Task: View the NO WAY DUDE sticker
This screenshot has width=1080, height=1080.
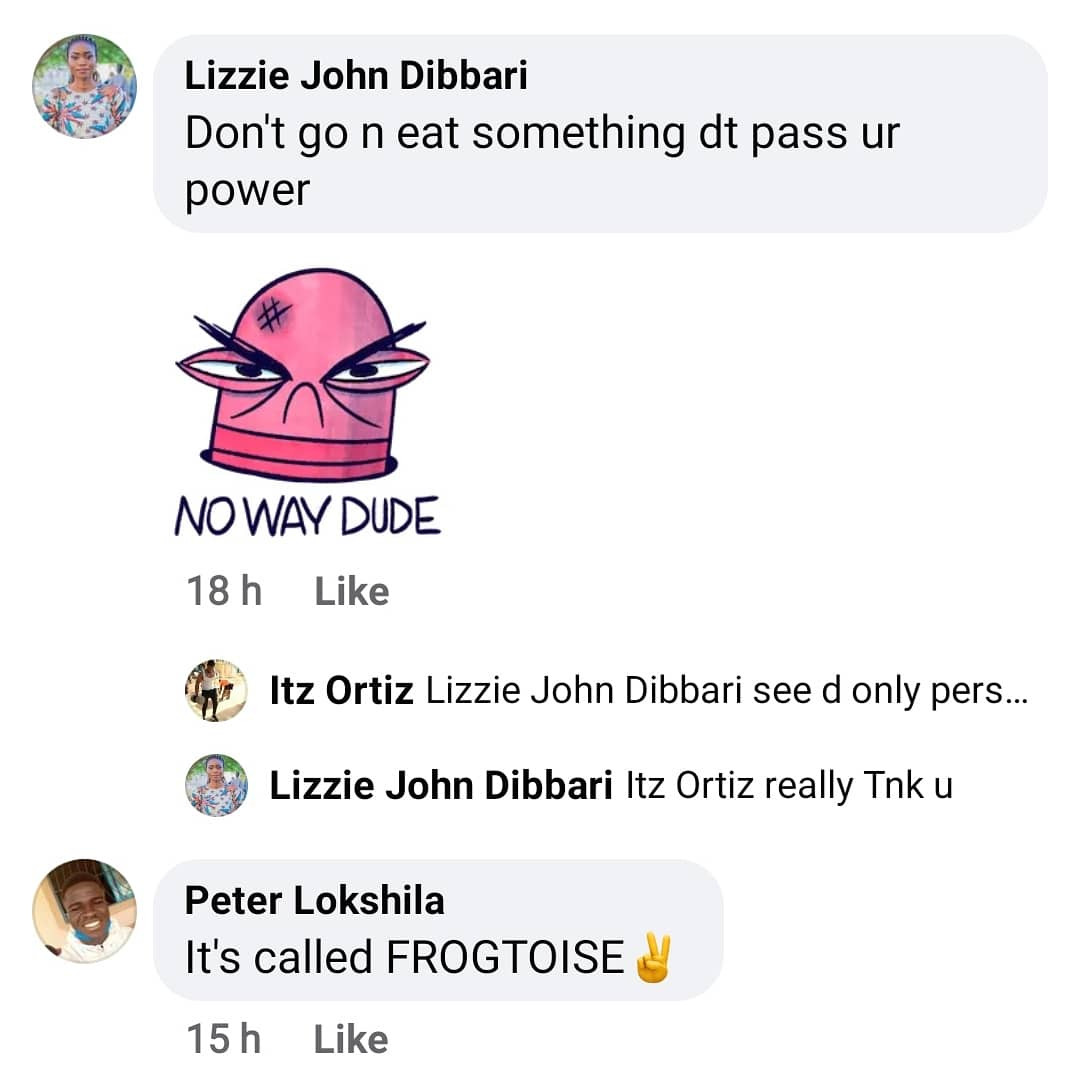Action: pos(306,400)
